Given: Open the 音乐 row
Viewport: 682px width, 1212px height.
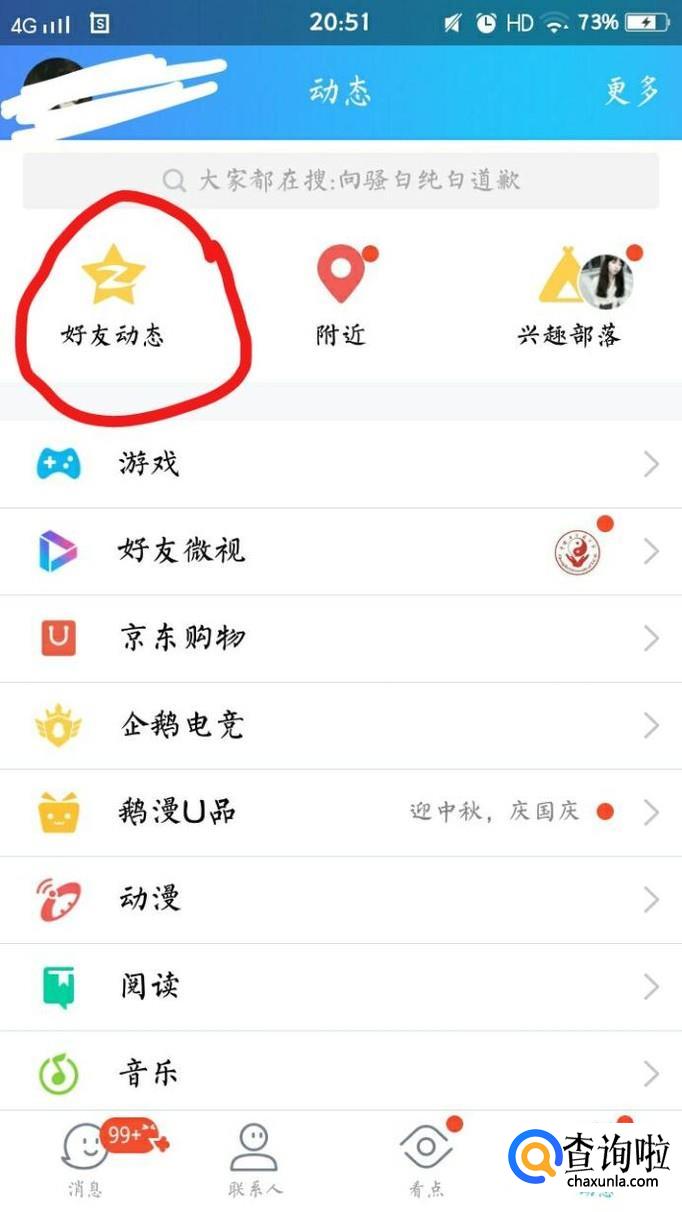Looking at the screenshot, I should [341, 1074].
